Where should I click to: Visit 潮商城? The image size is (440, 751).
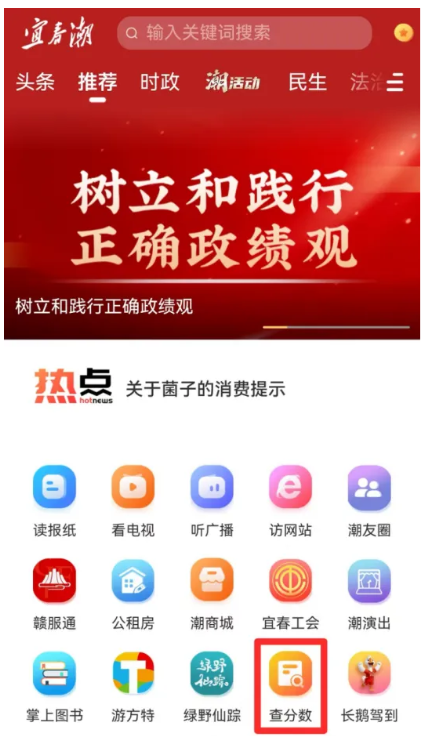(x=212, y=594)
